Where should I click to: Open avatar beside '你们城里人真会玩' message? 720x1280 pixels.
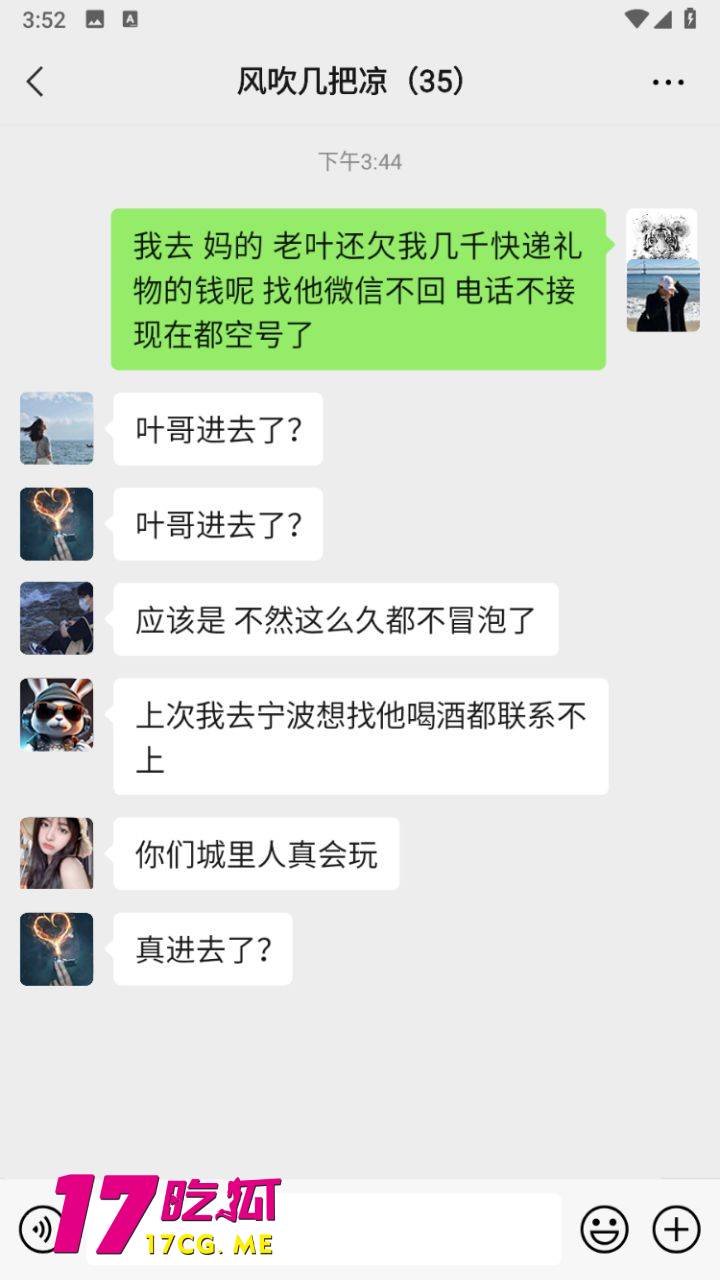point(56,853)
